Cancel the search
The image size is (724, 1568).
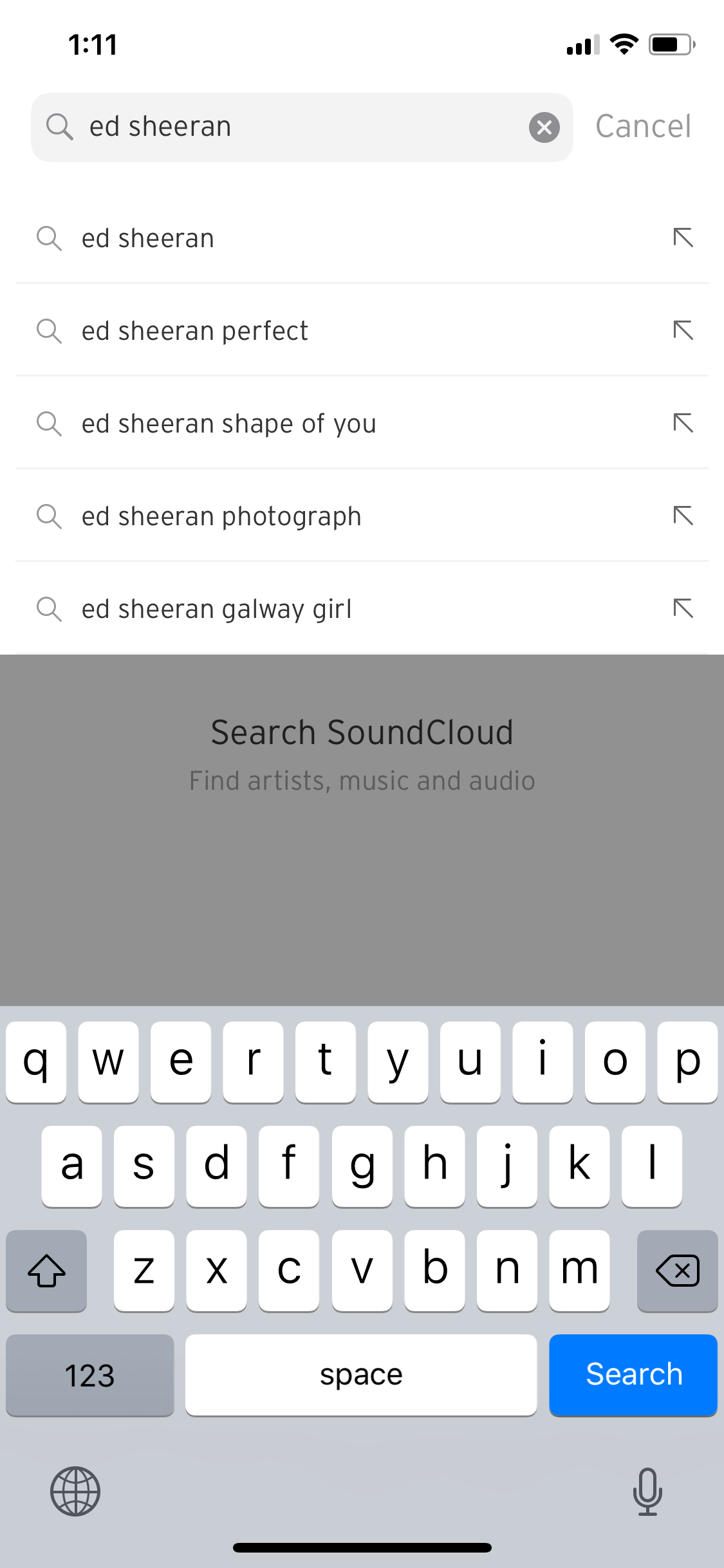point(643,127)
